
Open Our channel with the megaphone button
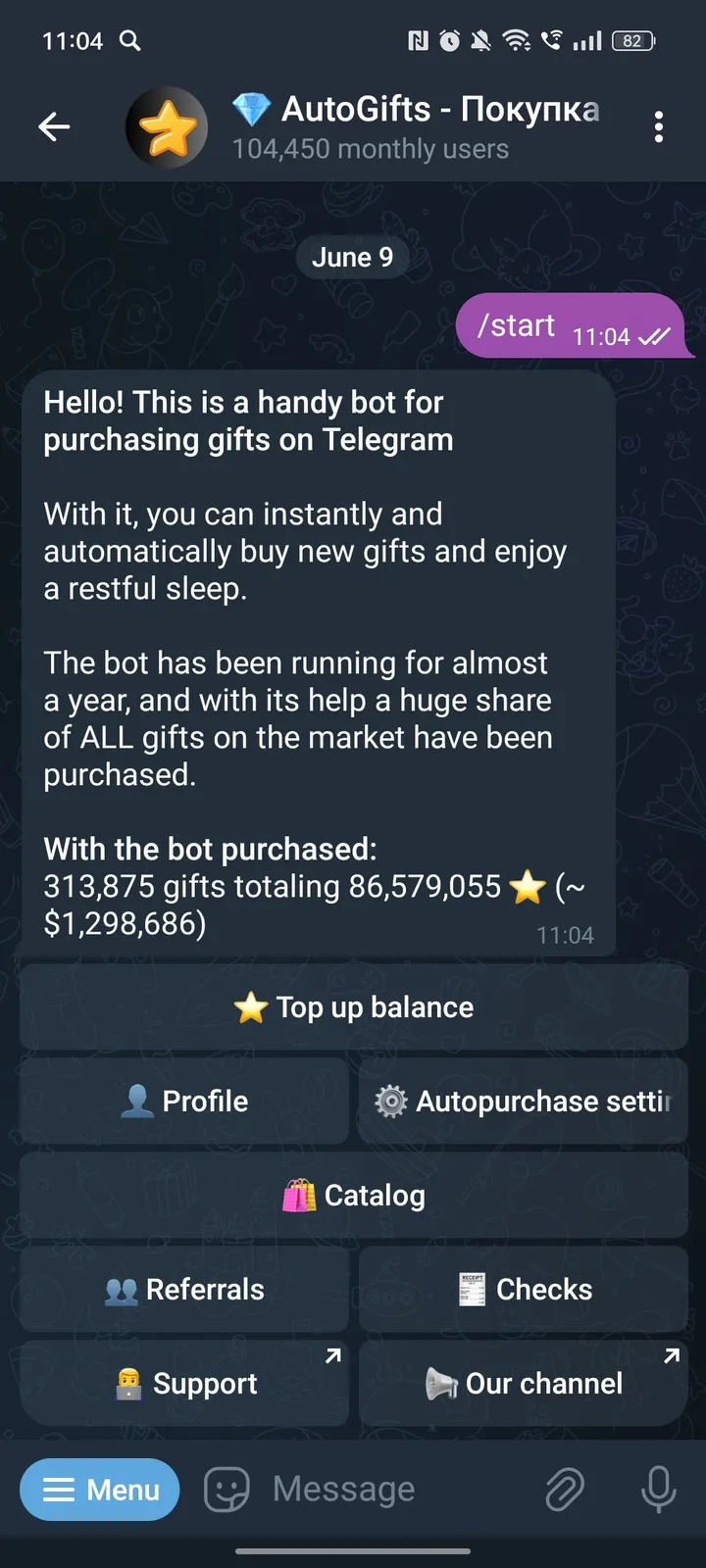pyautogui.click(x=522, y=1383)
